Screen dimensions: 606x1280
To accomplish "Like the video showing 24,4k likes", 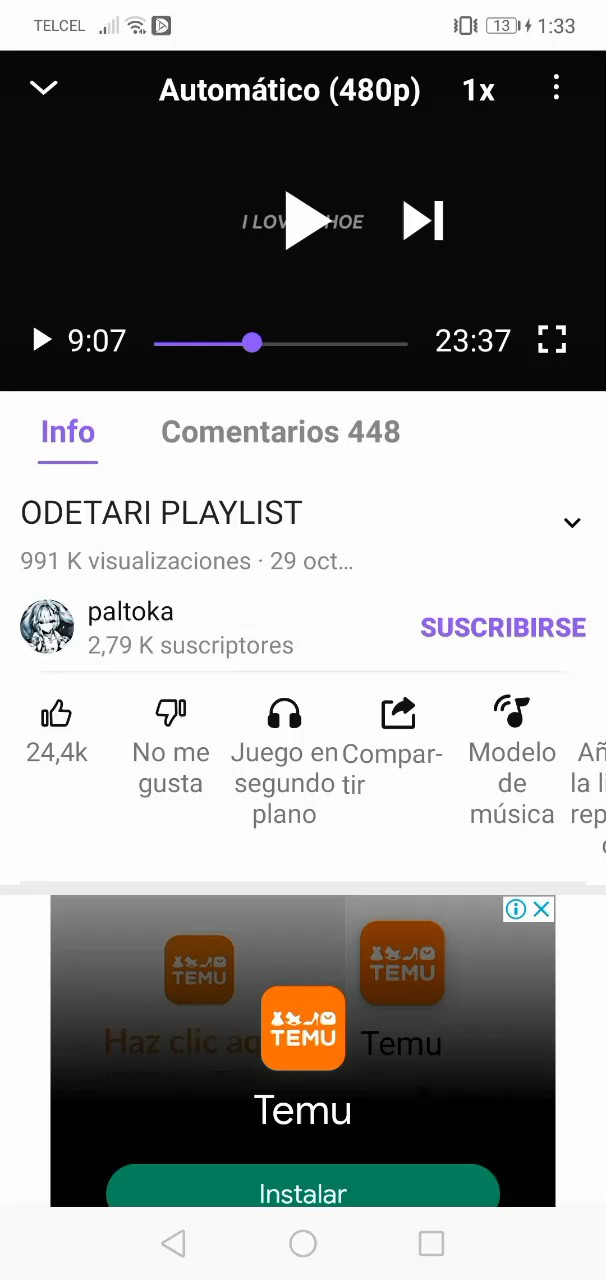I will [x=57, y=730].
